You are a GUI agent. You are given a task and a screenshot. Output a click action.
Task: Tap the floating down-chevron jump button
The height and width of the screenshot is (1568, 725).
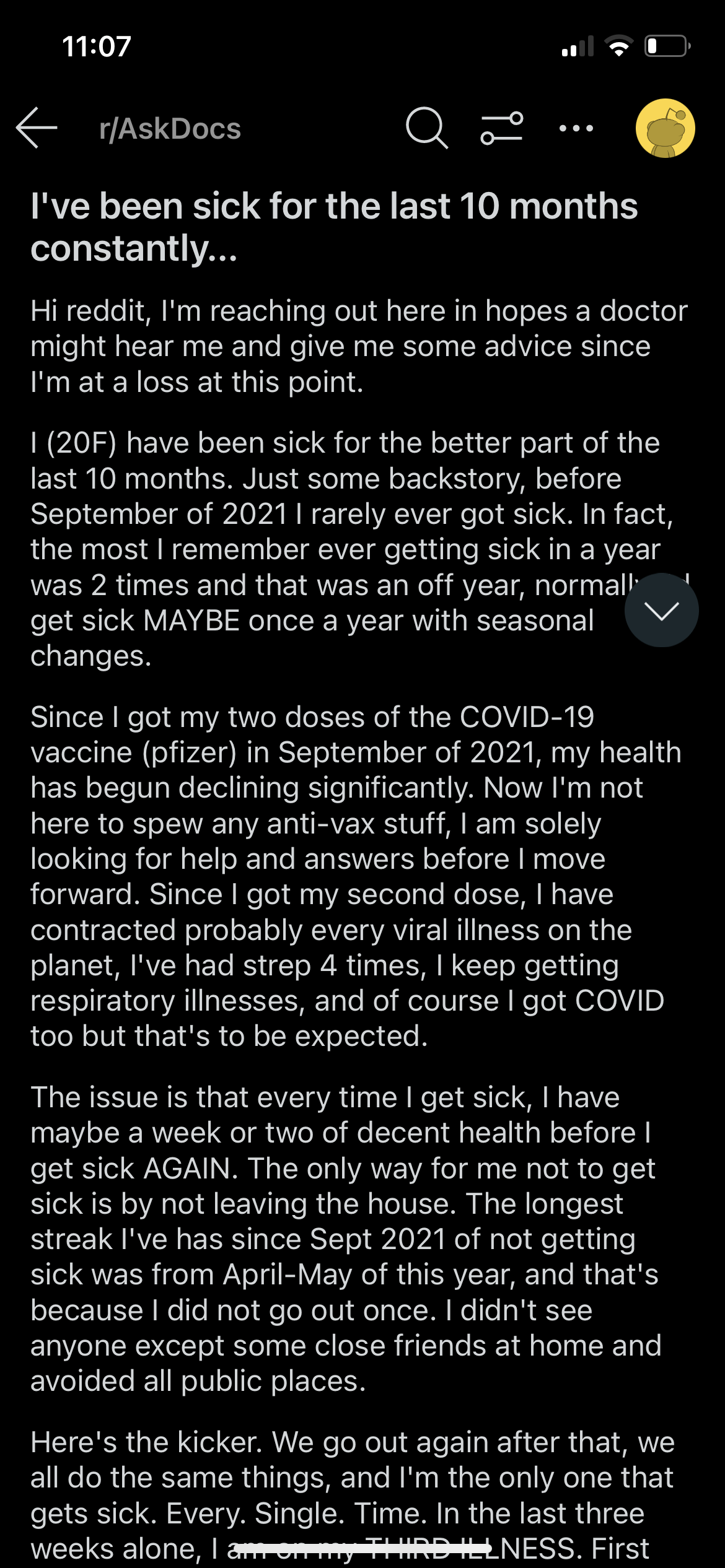661,610
